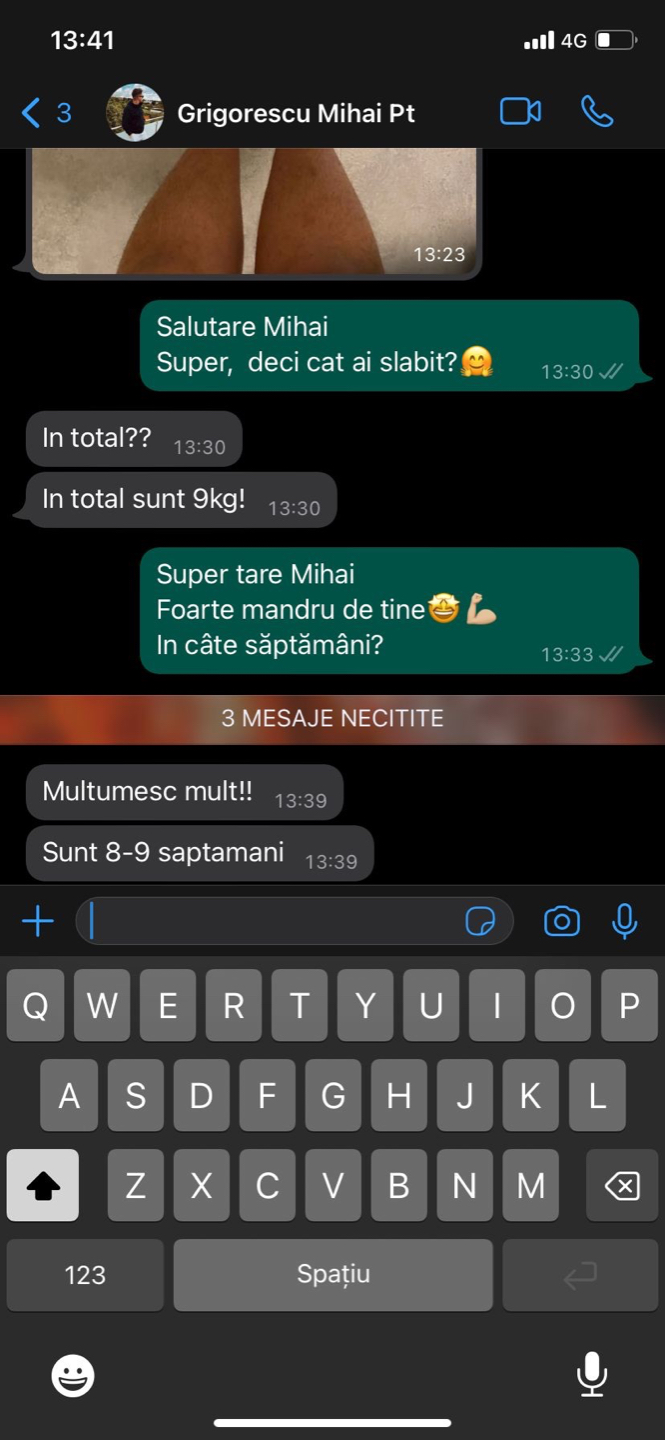Tap the shift key on keyboard

[43, 1185]
